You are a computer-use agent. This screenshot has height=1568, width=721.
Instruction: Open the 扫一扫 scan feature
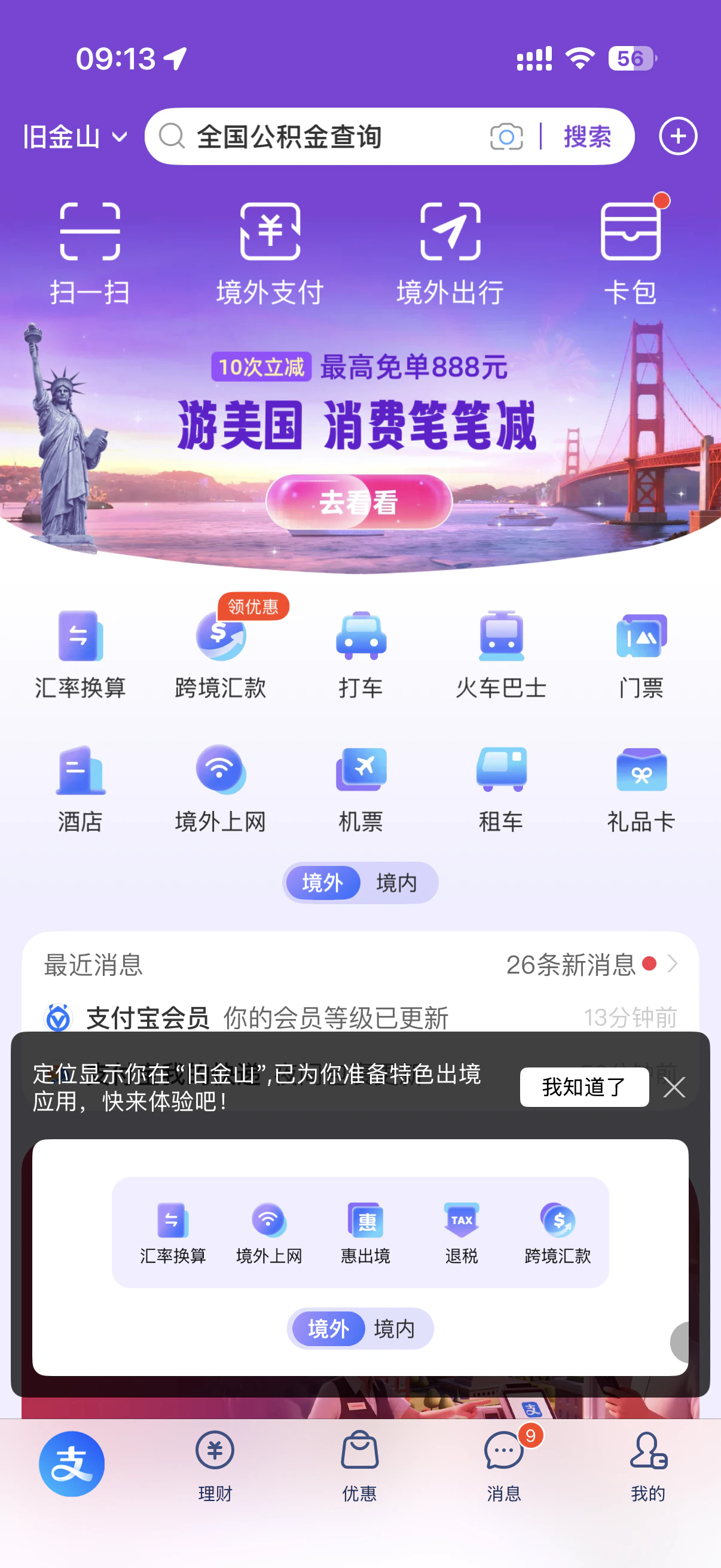90,251
